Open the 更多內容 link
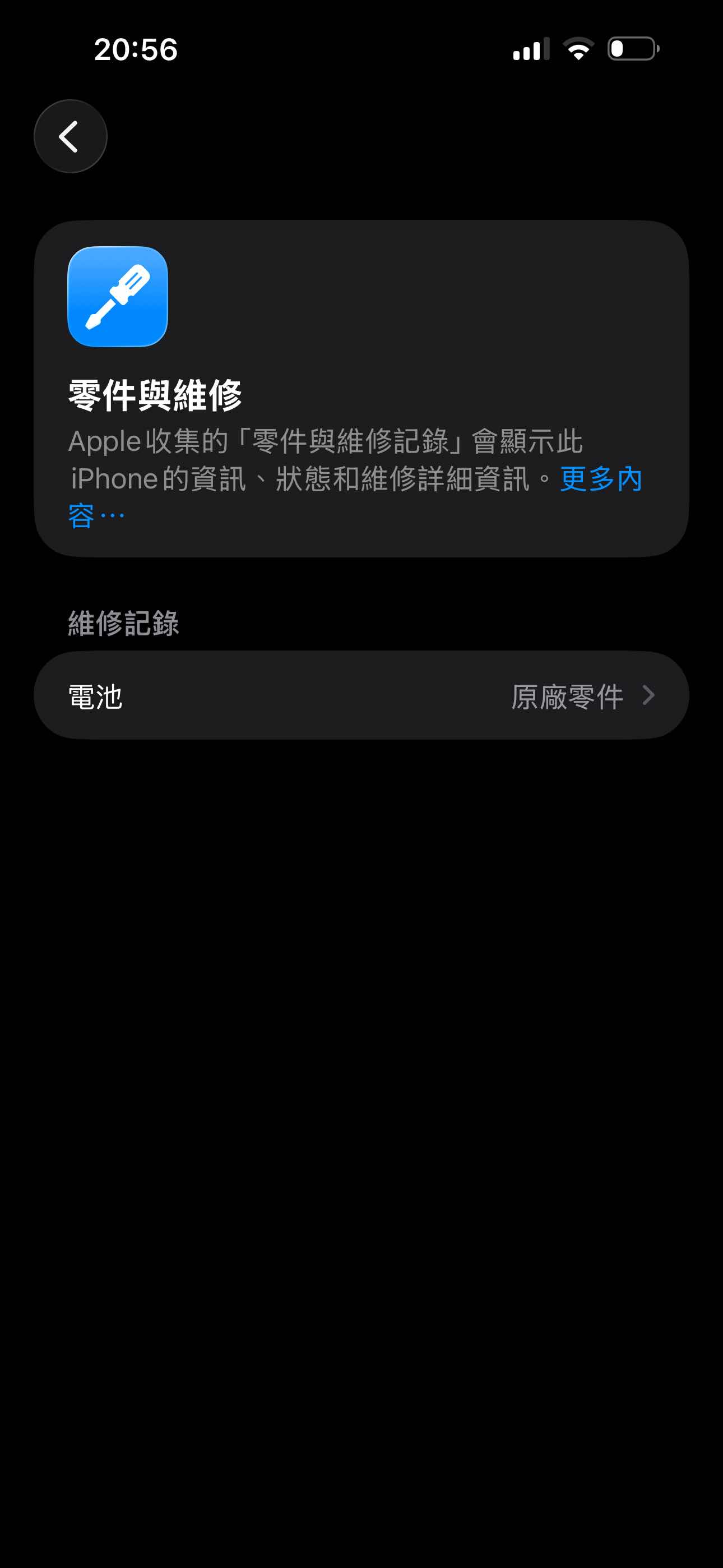This screenshot has width=723, height=1568. [600, 479]
